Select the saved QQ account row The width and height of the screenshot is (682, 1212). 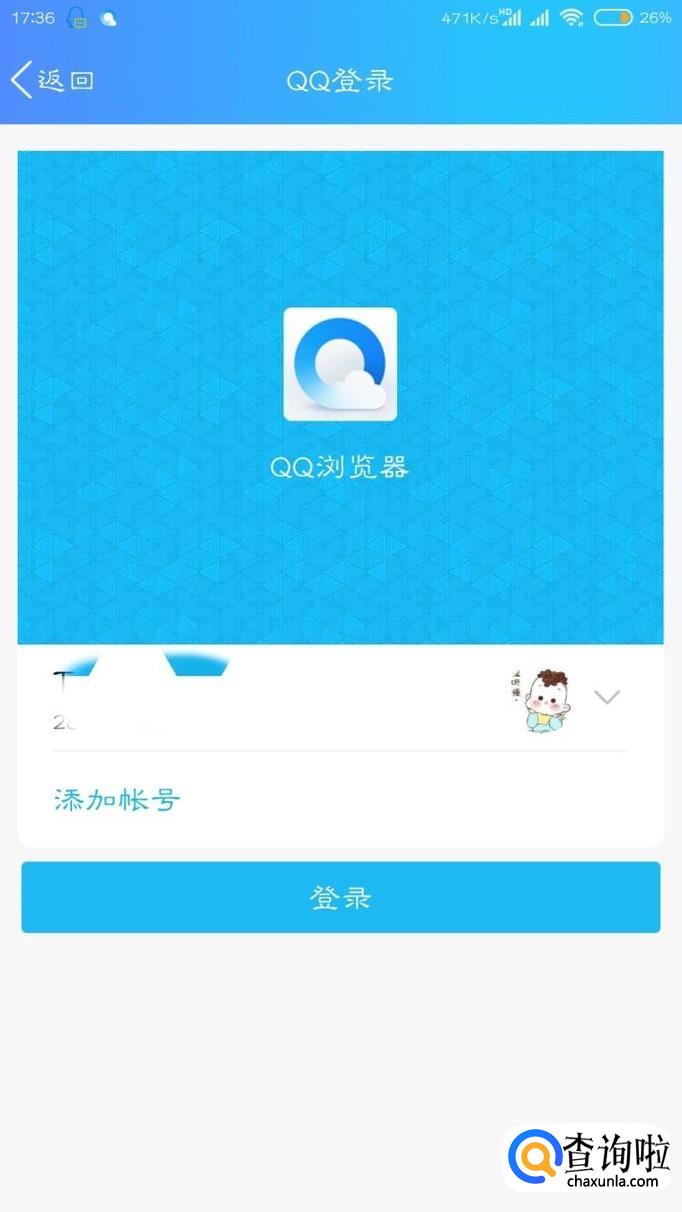pyautogui.click(x=280, y=698)
